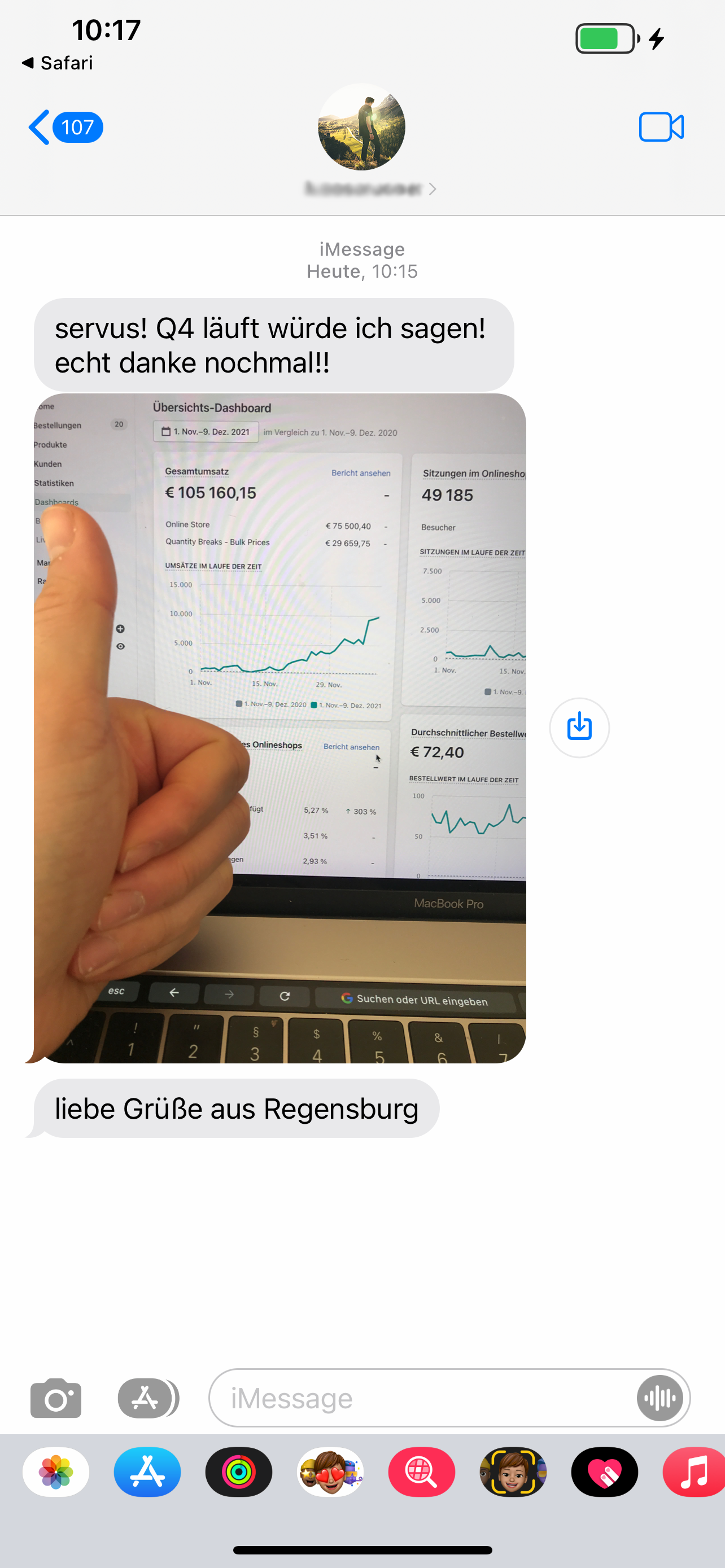Image resolution: width=725 pixels, height=1568 pixels.
Task: Record an audio message
Action: [x=660, y=1398]
